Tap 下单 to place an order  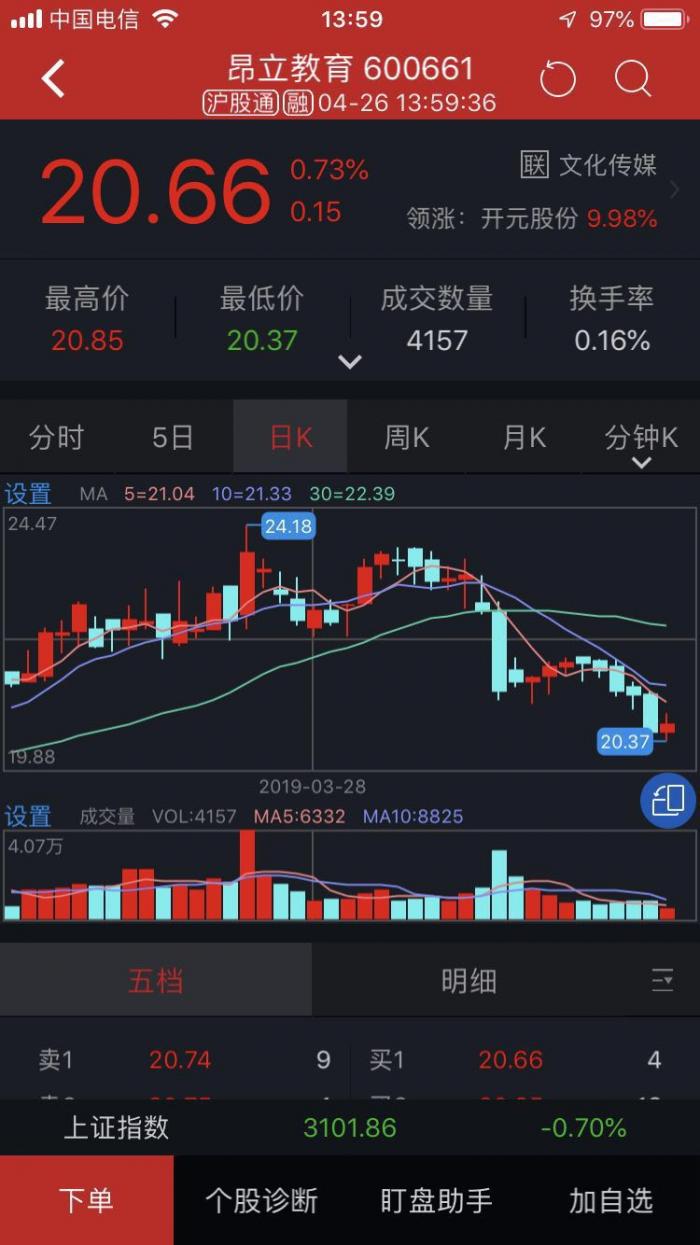pyautogui.click(x=87, y=1200)
